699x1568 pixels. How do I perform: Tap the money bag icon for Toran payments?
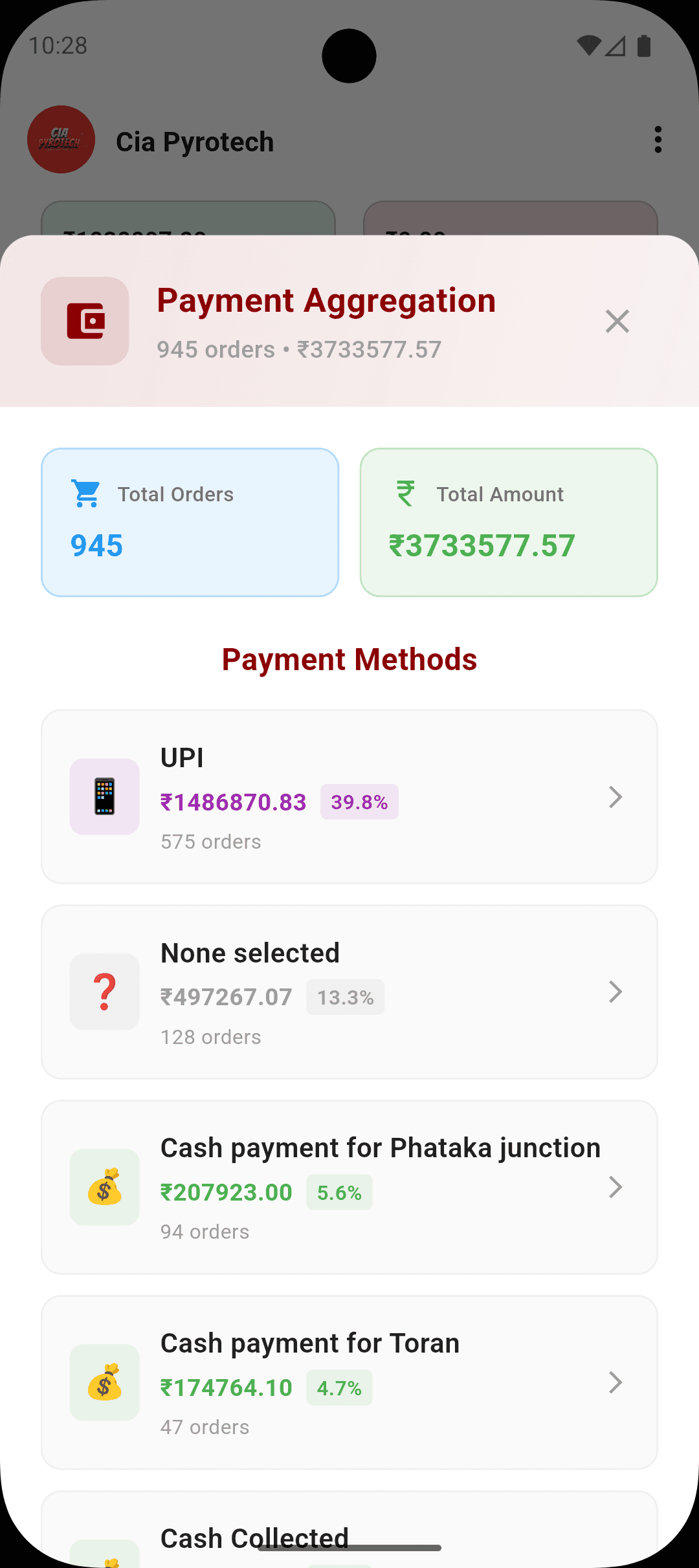coord(104,1382)
